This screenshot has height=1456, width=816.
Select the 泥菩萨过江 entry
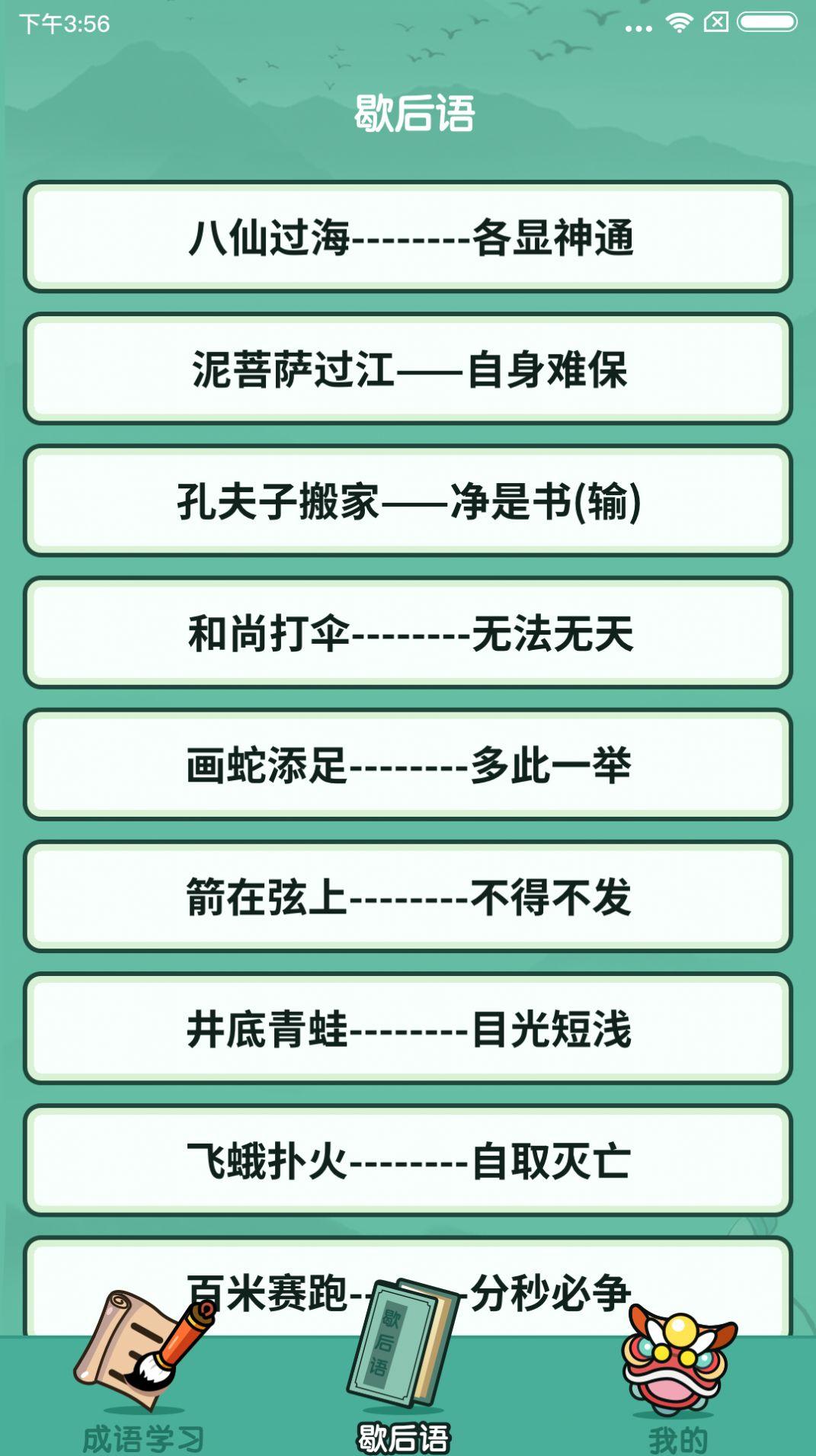tap(408, 369)
